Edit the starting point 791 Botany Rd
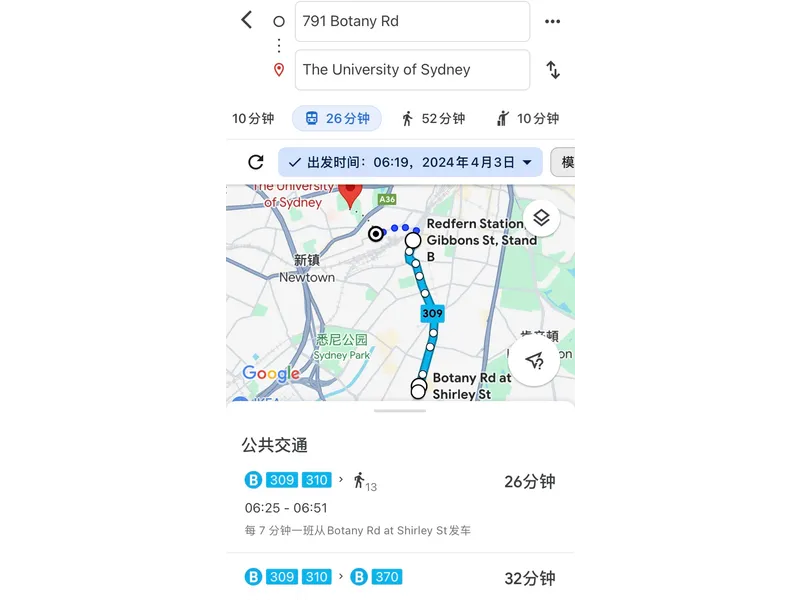The image size is (800, 600). [411, 21]
